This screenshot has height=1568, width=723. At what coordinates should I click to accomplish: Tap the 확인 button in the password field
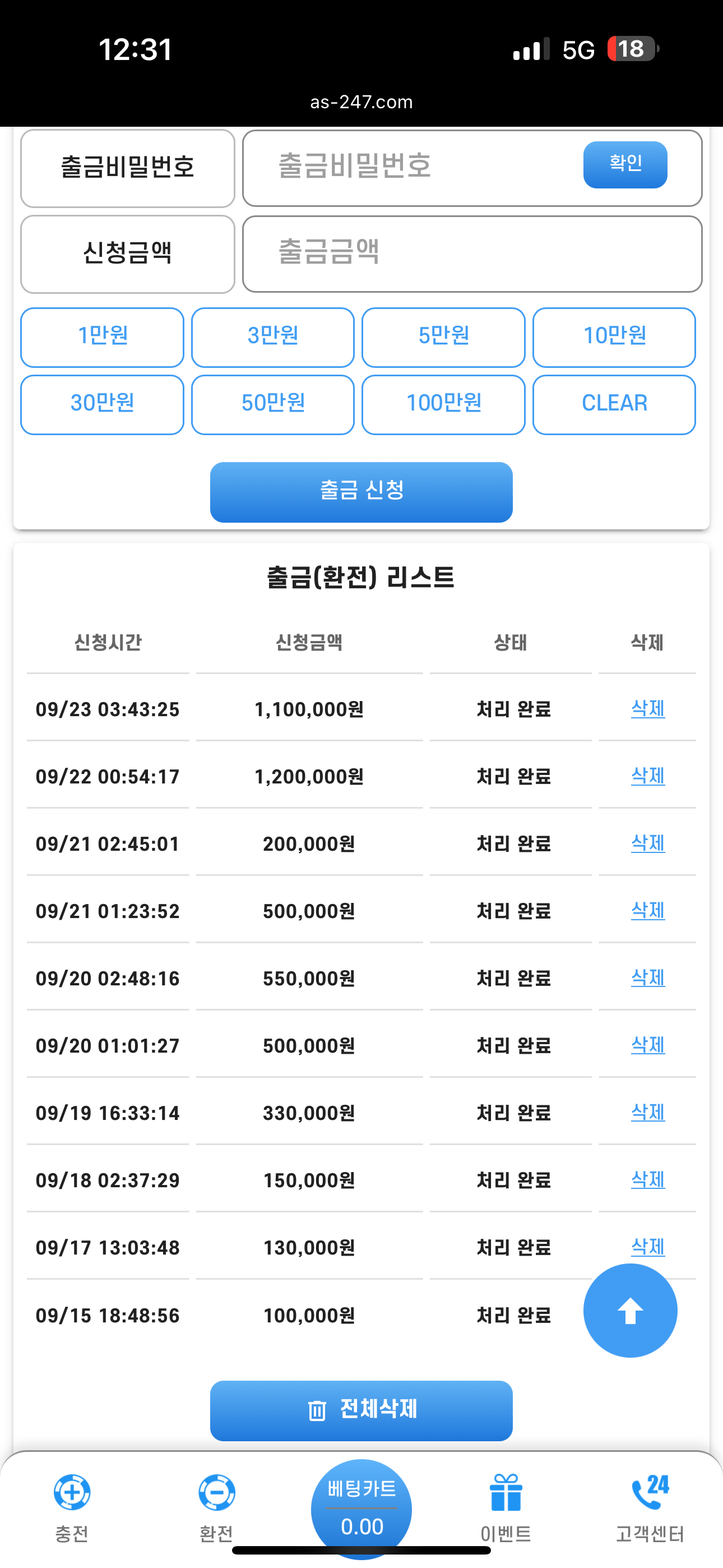tap(625, 165)
